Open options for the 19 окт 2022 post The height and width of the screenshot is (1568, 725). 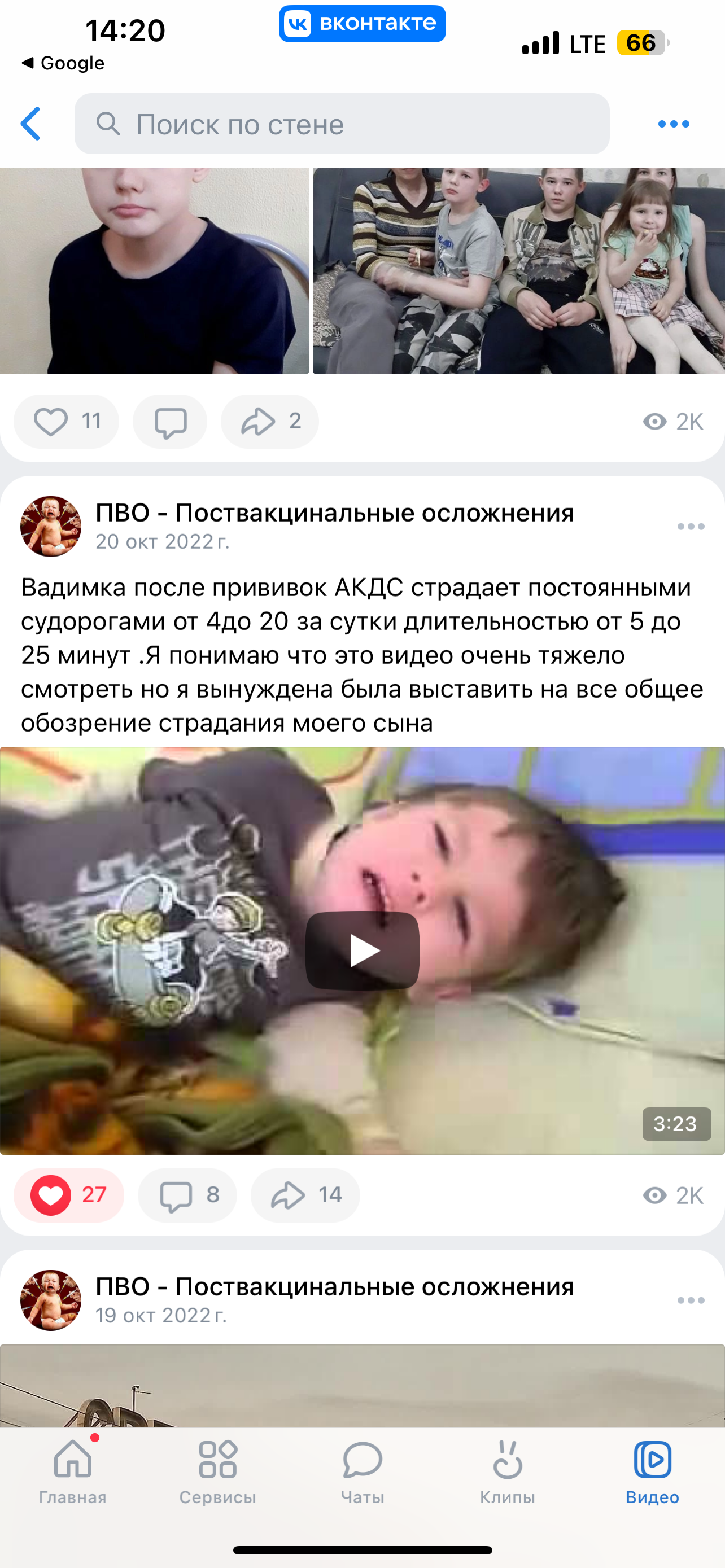click(691, 1300)
